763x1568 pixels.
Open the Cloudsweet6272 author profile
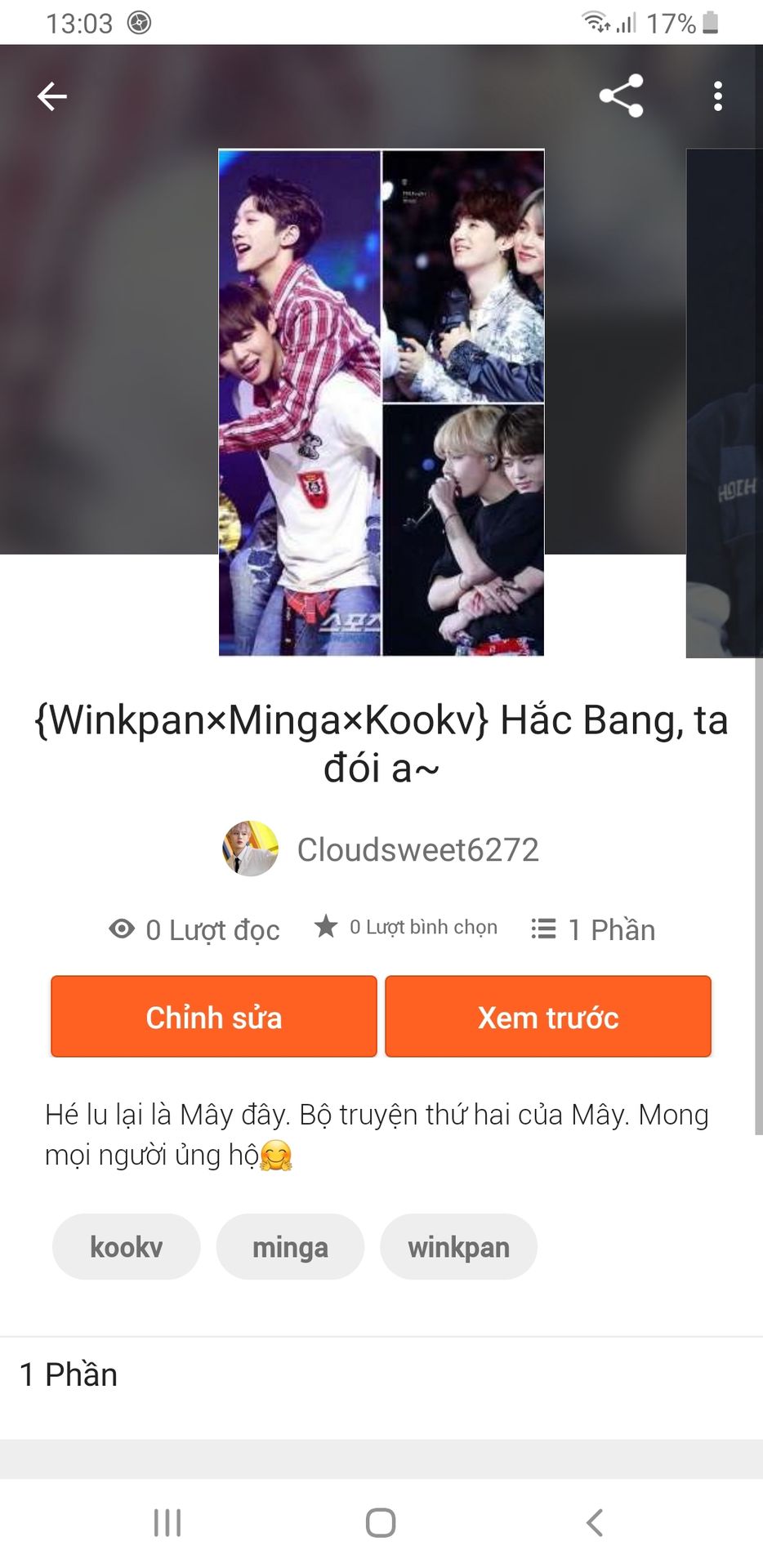coord(381,849)
